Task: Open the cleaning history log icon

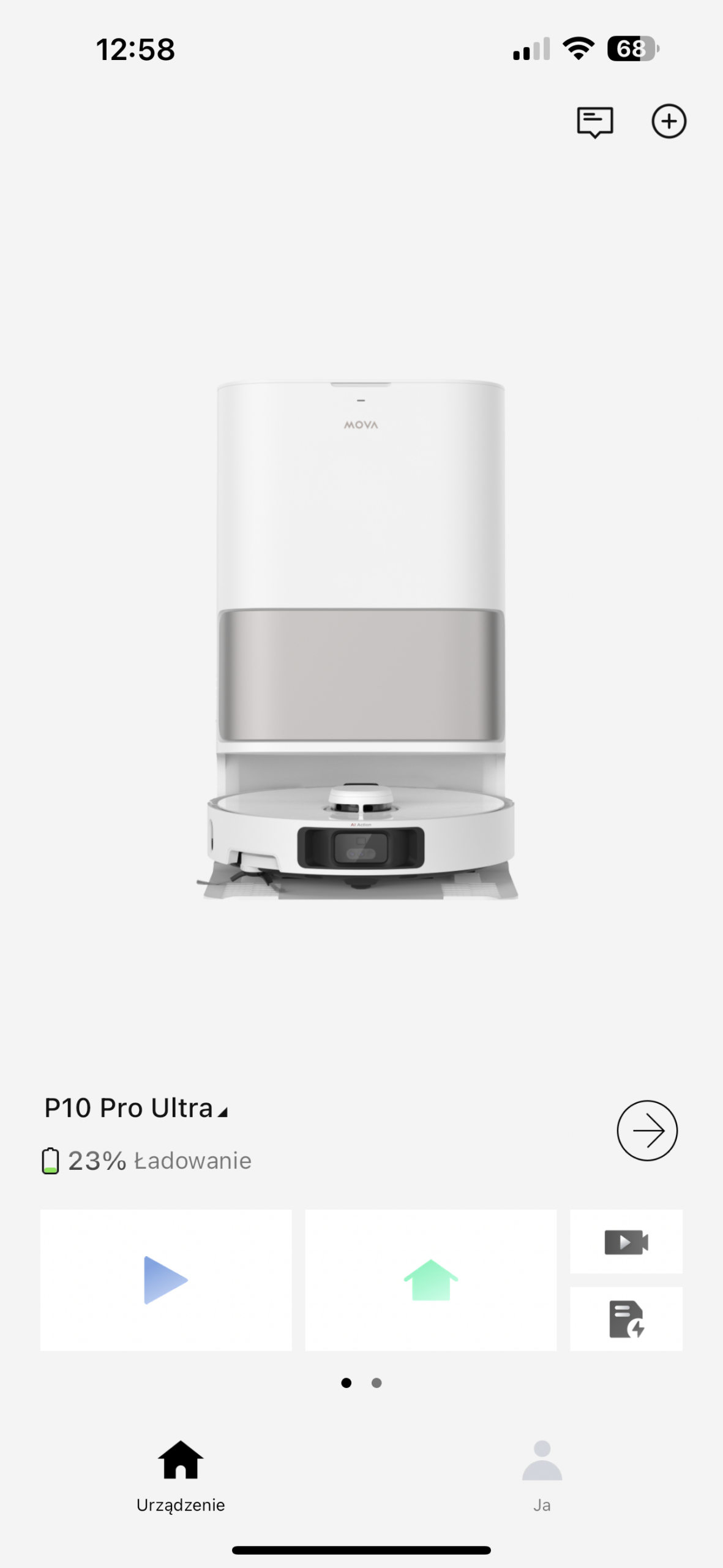Action: (x=626, y=1319)
